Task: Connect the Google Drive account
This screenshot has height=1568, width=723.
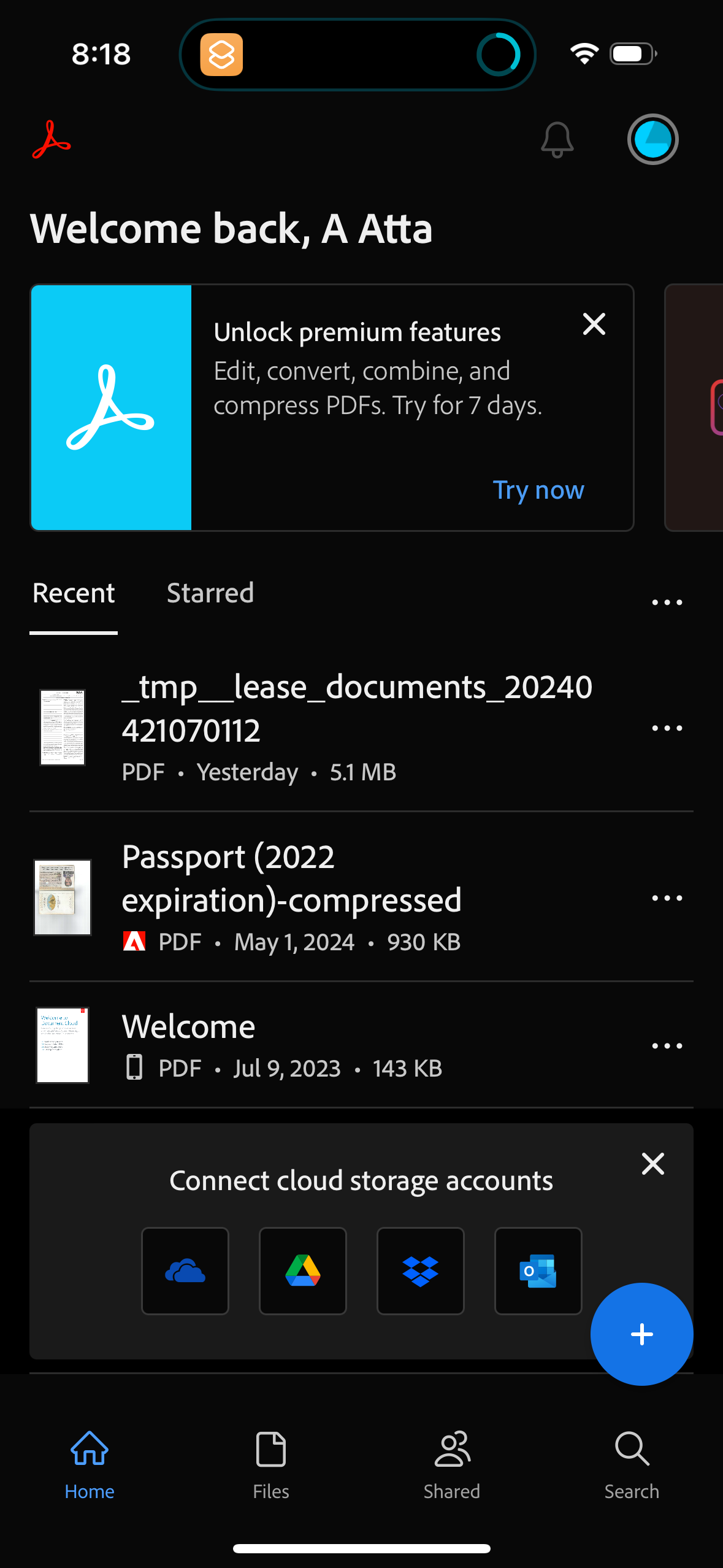Action: tap(302, 1270)
